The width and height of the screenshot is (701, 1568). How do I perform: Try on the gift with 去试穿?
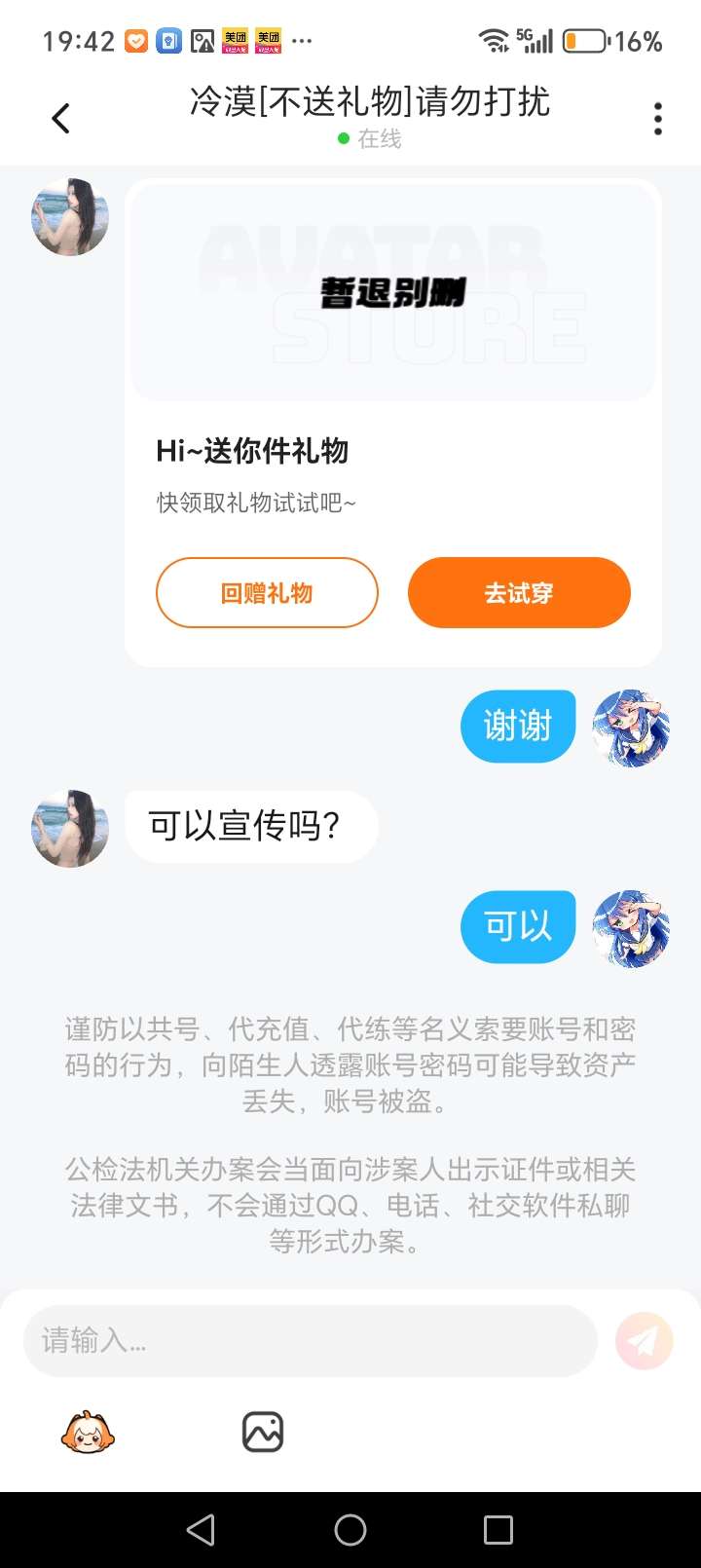coord(519,593)
